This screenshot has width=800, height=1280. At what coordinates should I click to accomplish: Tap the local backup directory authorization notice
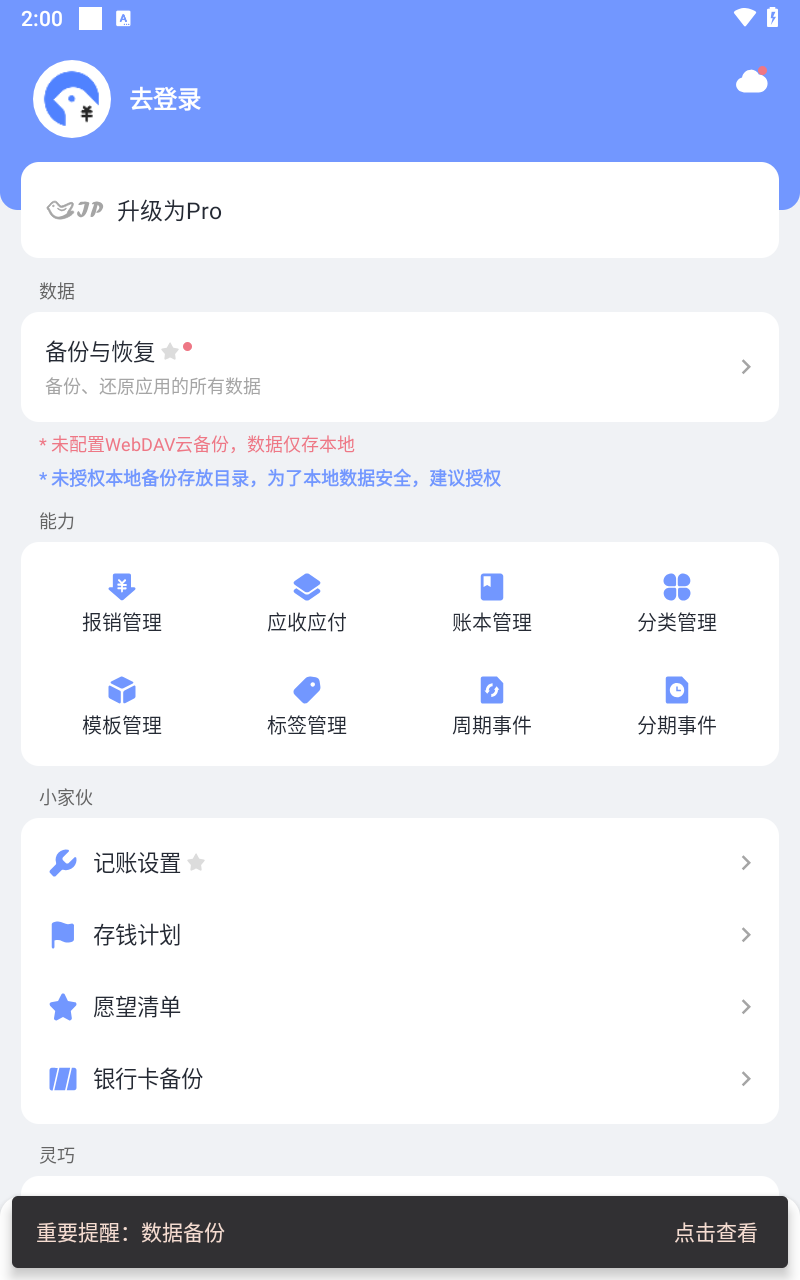click(270, 478)
